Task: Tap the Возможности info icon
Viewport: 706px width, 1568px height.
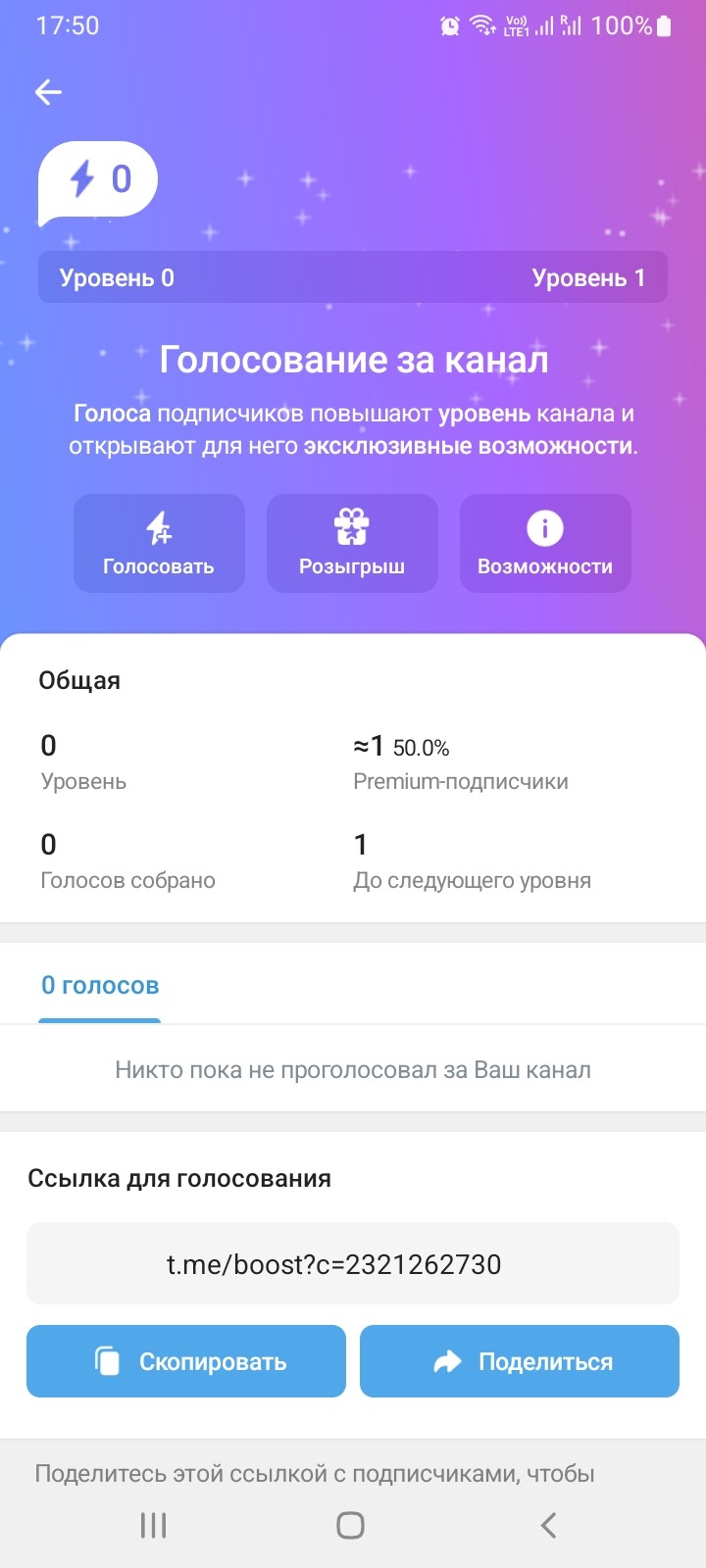Action: pos(545,529)
